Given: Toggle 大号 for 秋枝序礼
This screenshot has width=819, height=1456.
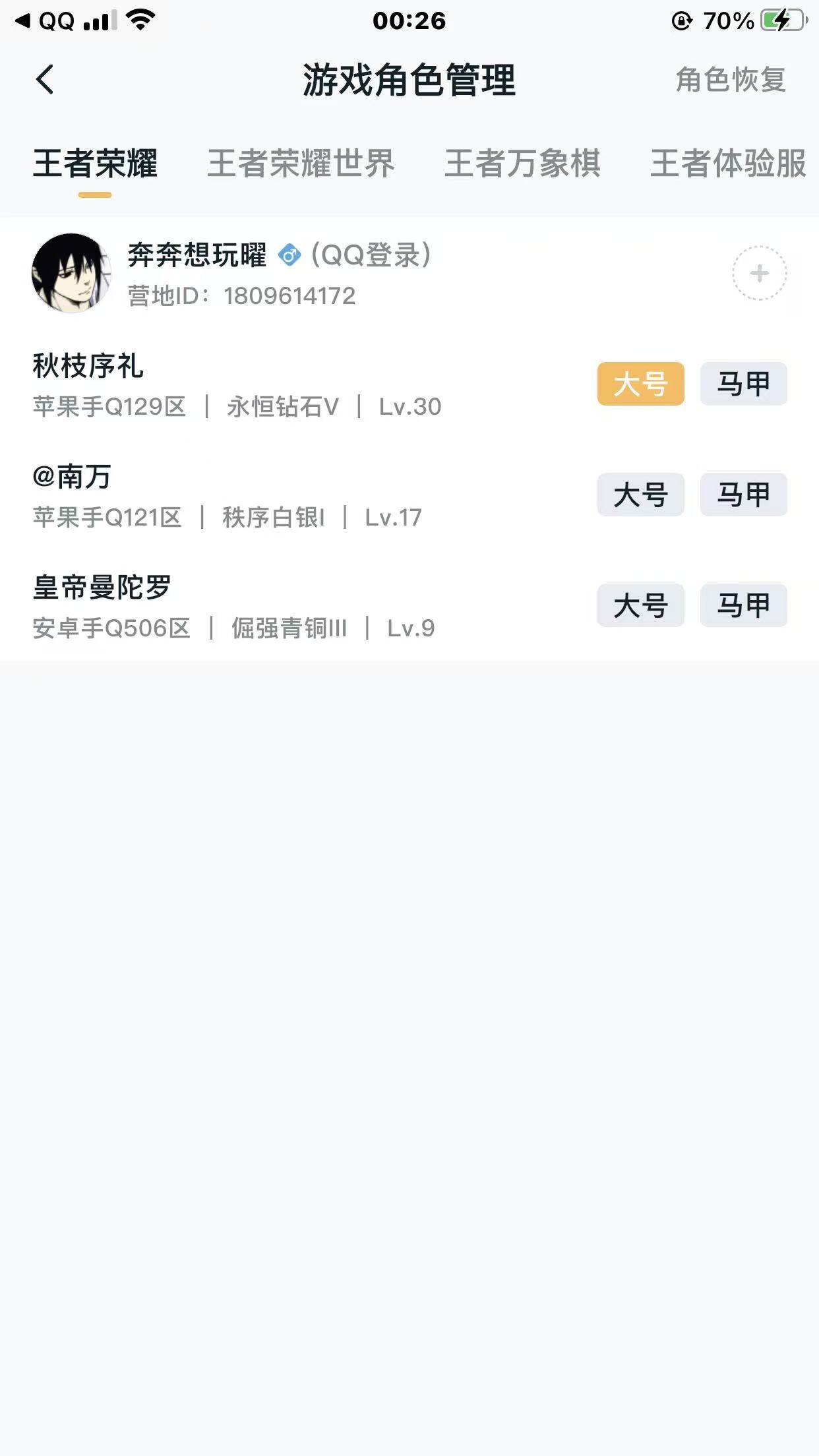Looking at the screenshot, I should (640, 384).
